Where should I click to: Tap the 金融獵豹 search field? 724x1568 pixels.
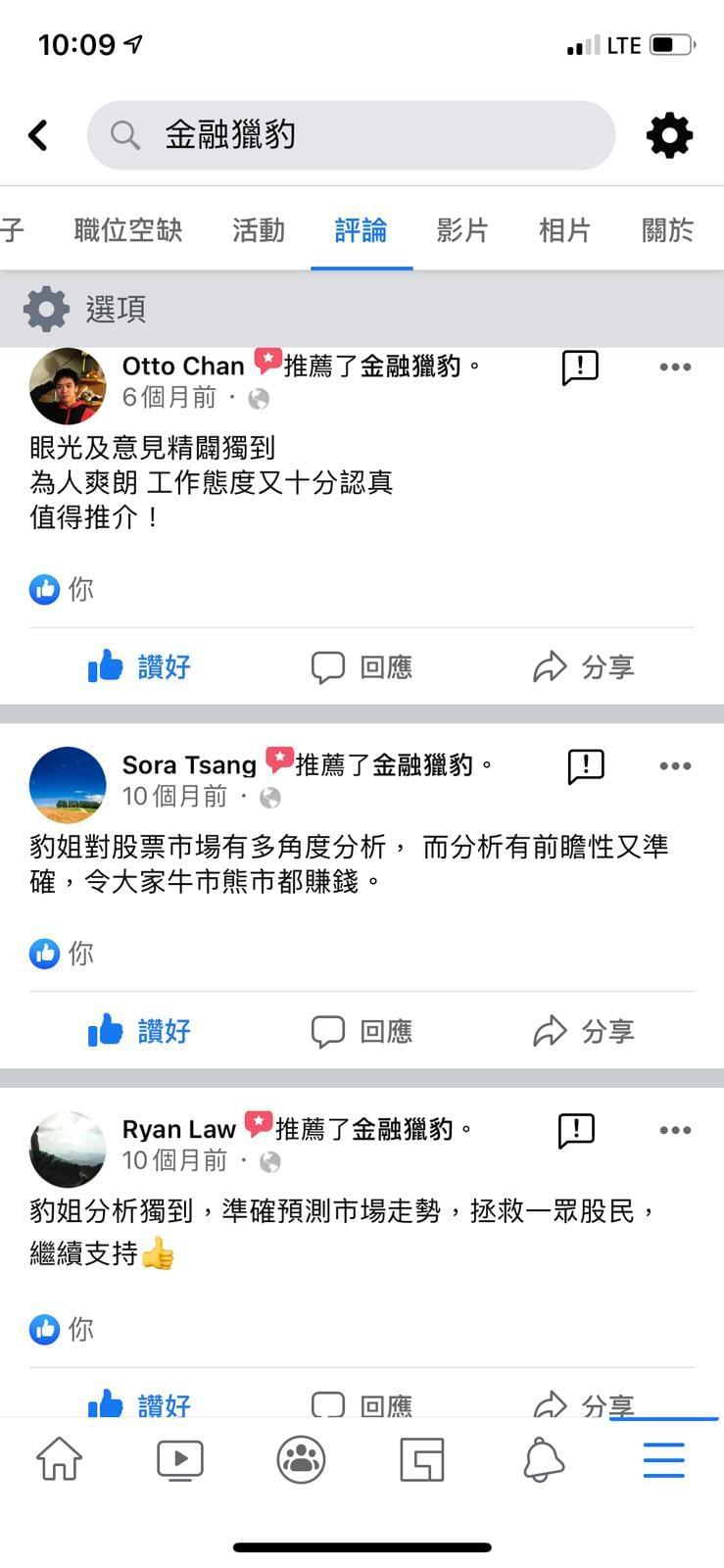(351, 135)
